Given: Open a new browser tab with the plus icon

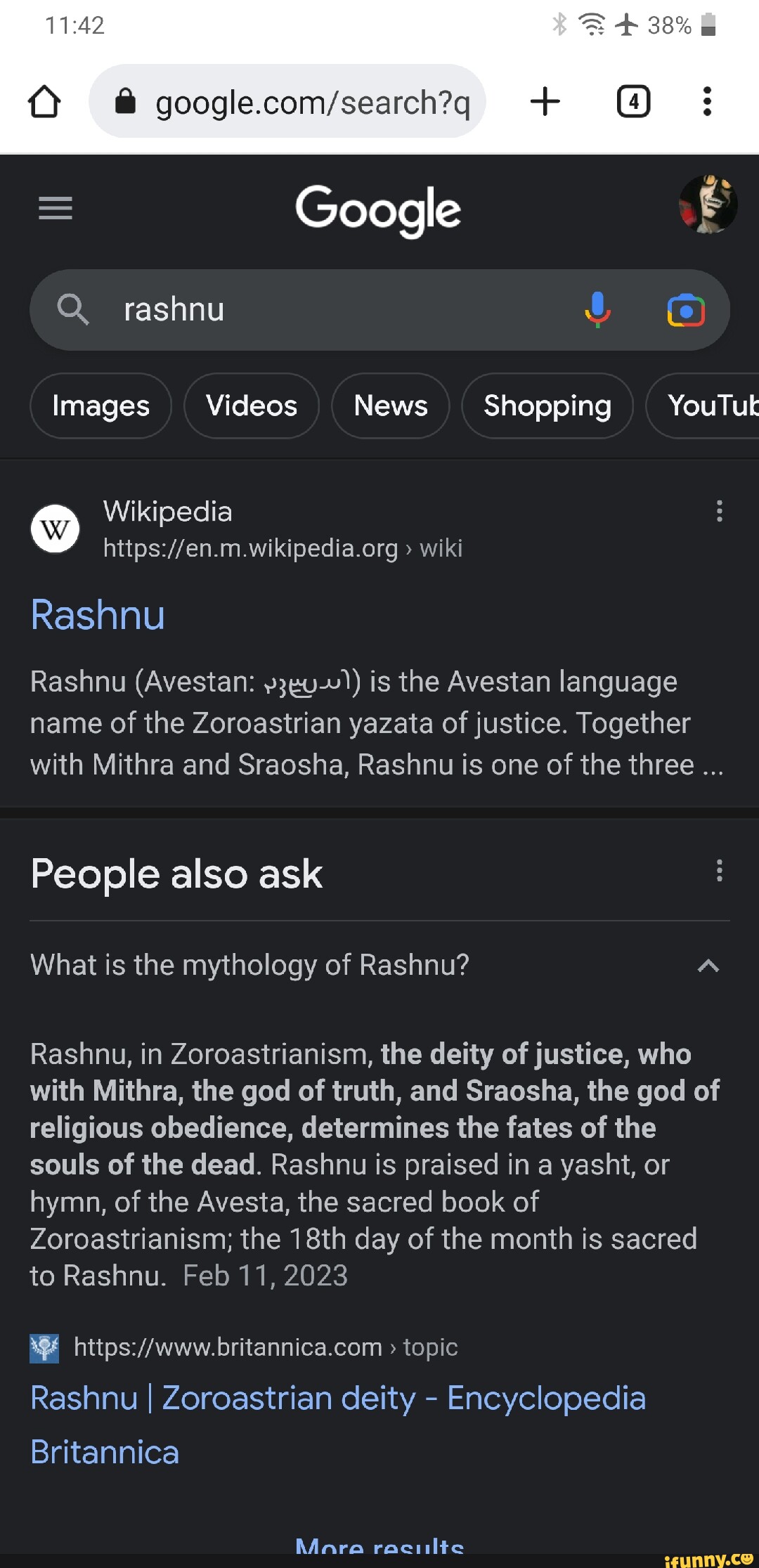Looking at the screenshot, I should (x=546, y=101).
